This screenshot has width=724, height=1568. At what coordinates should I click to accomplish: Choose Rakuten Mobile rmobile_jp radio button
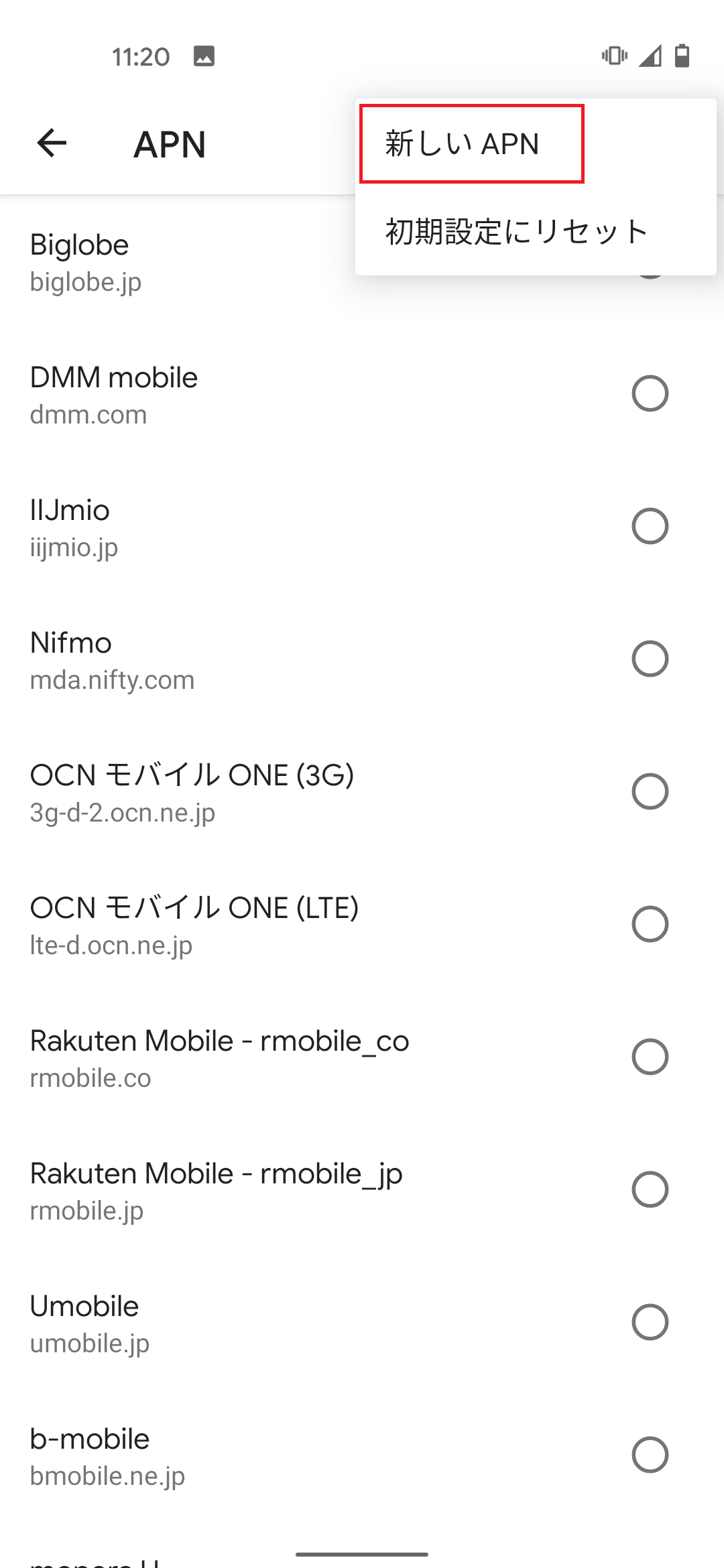pos(650,1189)
